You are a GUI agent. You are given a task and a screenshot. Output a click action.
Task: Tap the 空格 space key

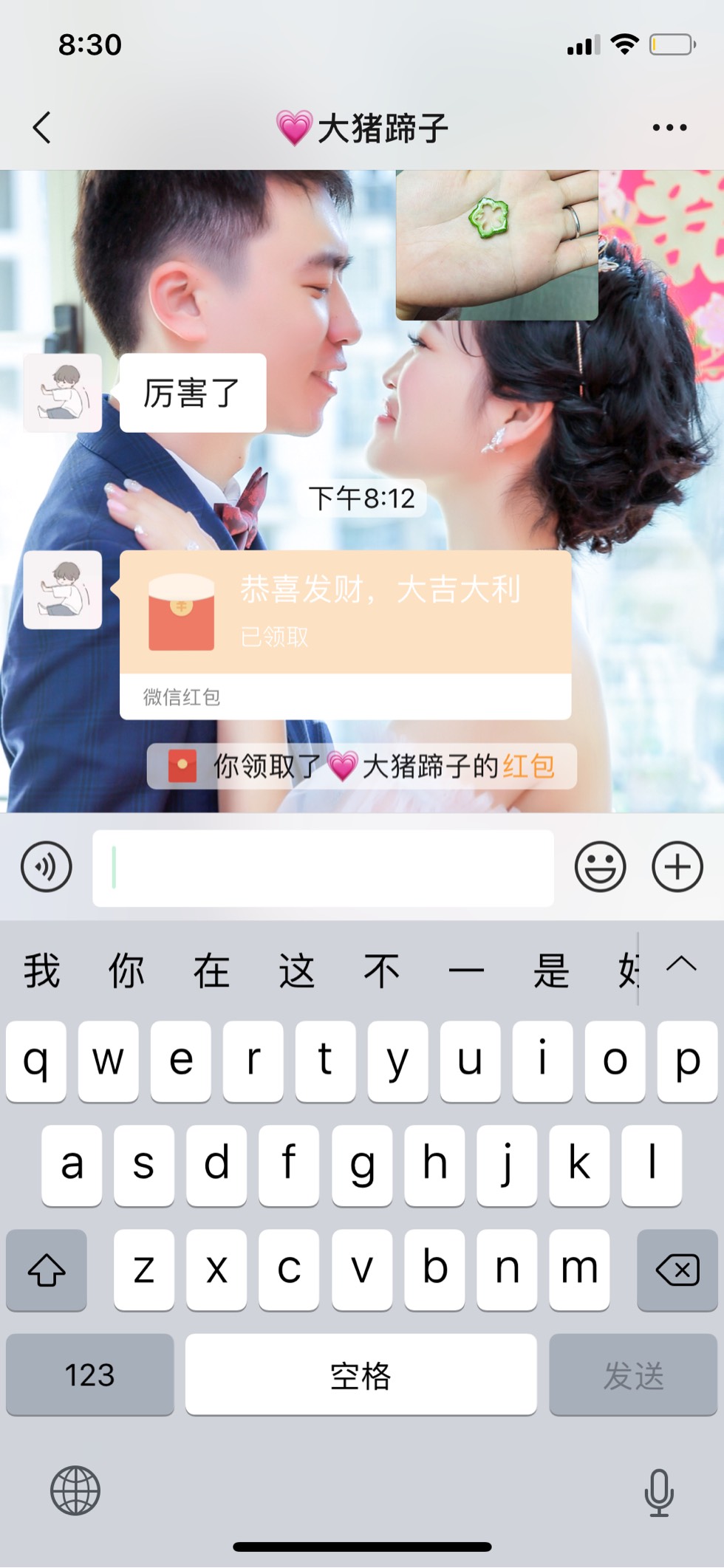coord(361,1374)
